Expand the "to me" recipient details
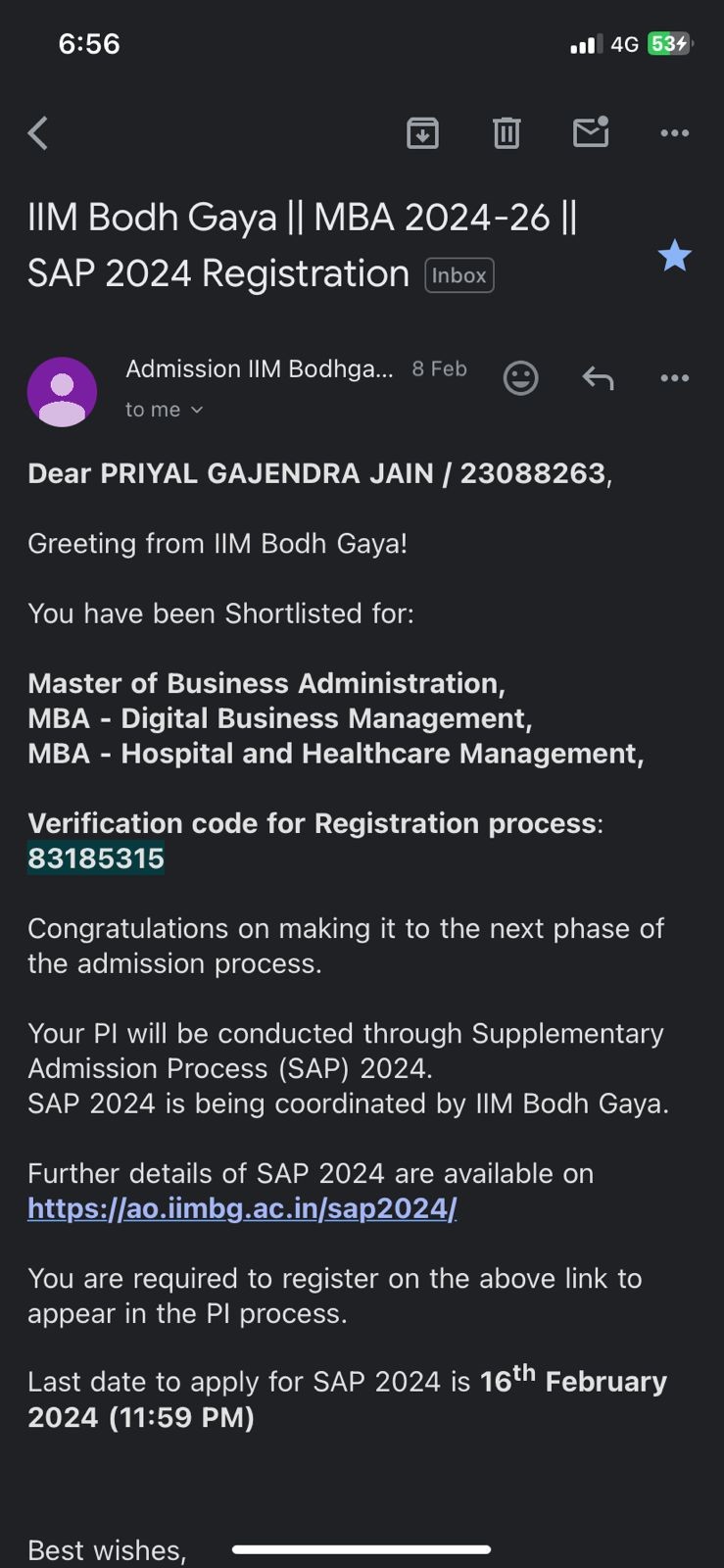This screenshot has width=724, height=1568. point(164,410)
